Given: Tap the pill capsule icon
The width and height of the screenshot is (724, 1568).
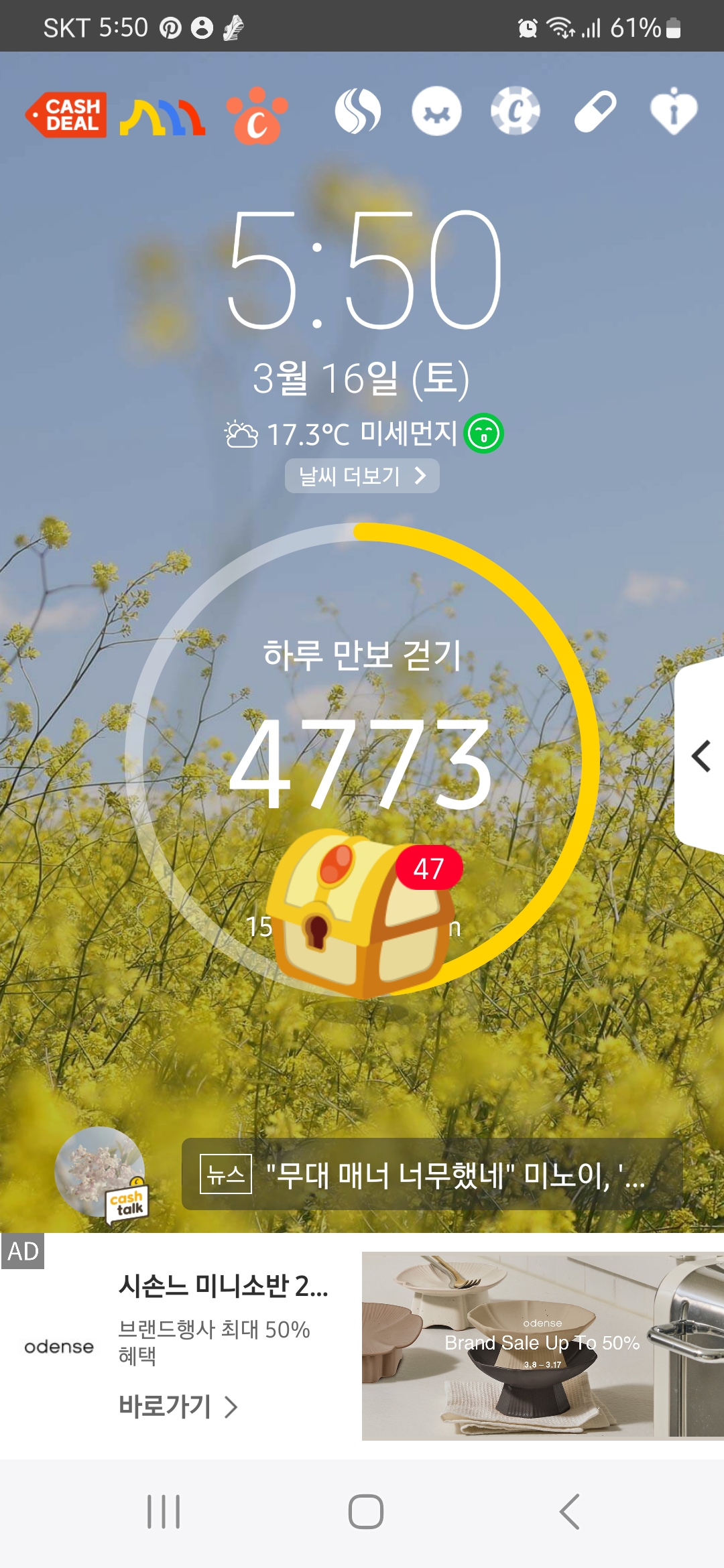Looking at the screenshot, I should click(595, 111).
